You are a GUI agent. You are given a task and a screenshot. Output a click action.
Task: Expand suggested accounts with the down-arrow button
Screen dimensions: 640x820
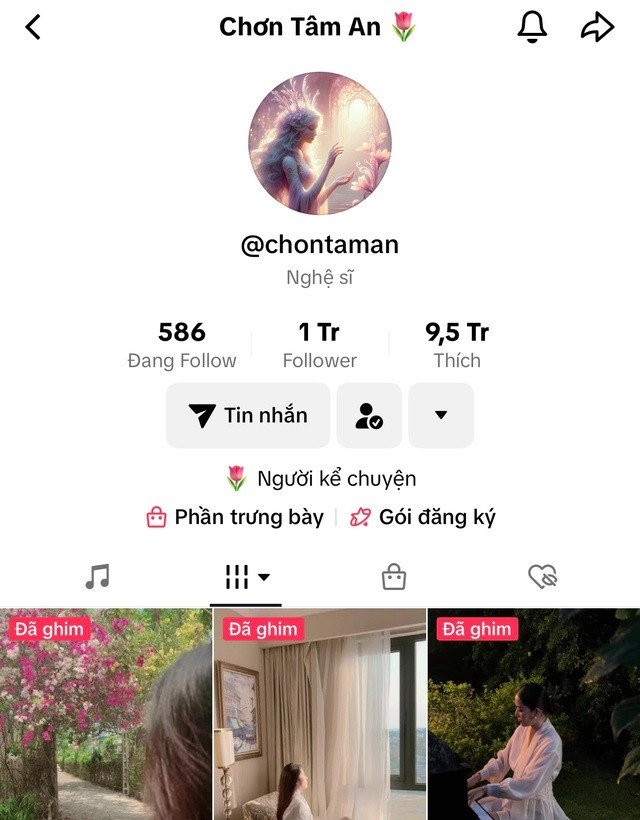point(441,415)
